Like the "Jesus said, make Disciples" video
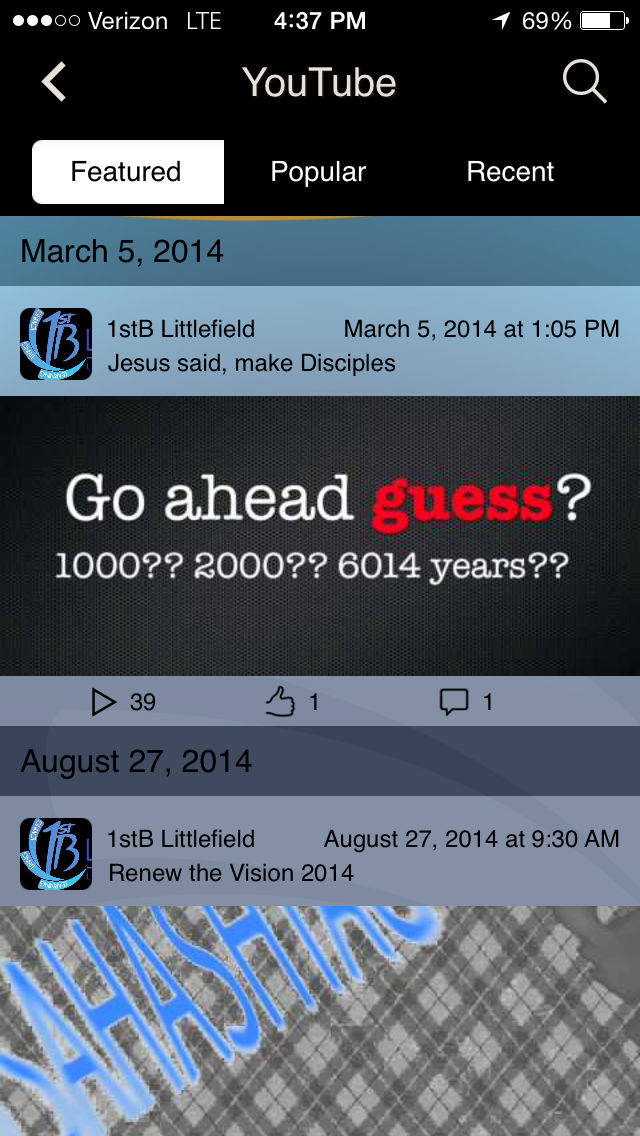640x1136 pixels. (291, 702)
